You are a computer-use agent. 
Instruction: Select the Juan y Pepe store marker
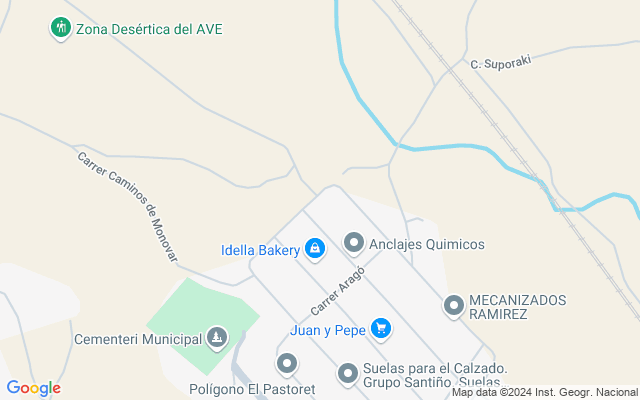point(381,329)
